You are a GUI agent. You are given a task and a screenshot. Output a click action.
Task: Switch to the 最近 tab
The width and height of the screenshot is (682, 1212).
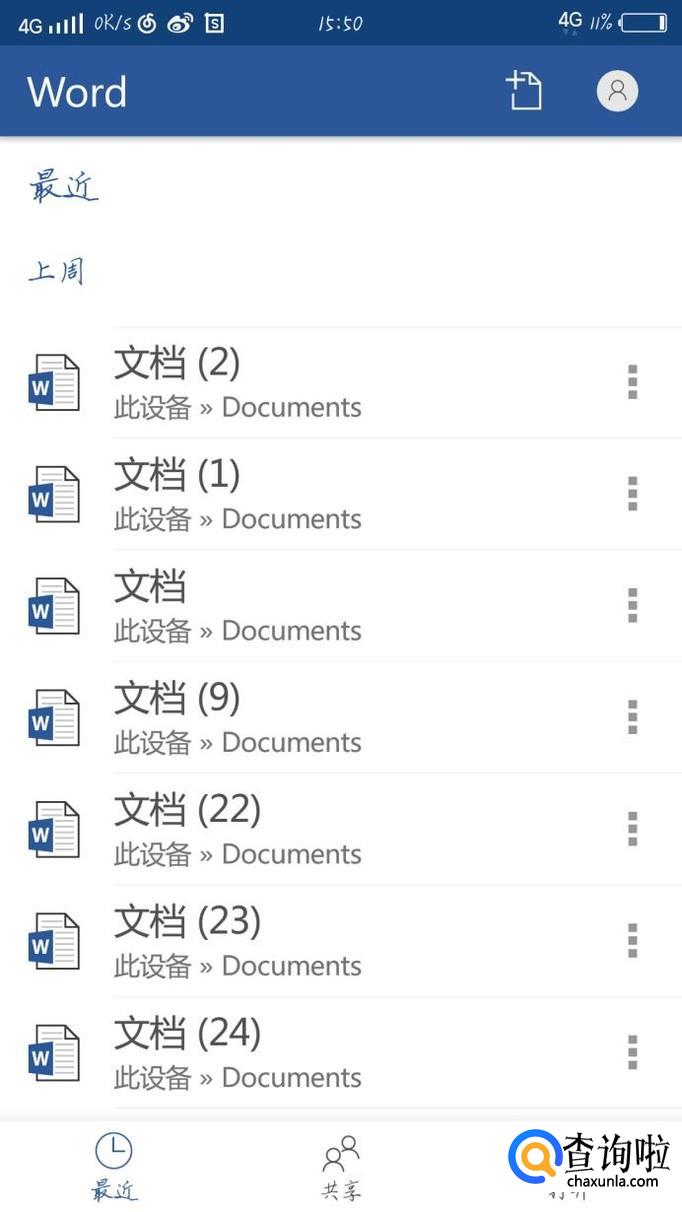pyautogui.click(x=114, y=1167)
